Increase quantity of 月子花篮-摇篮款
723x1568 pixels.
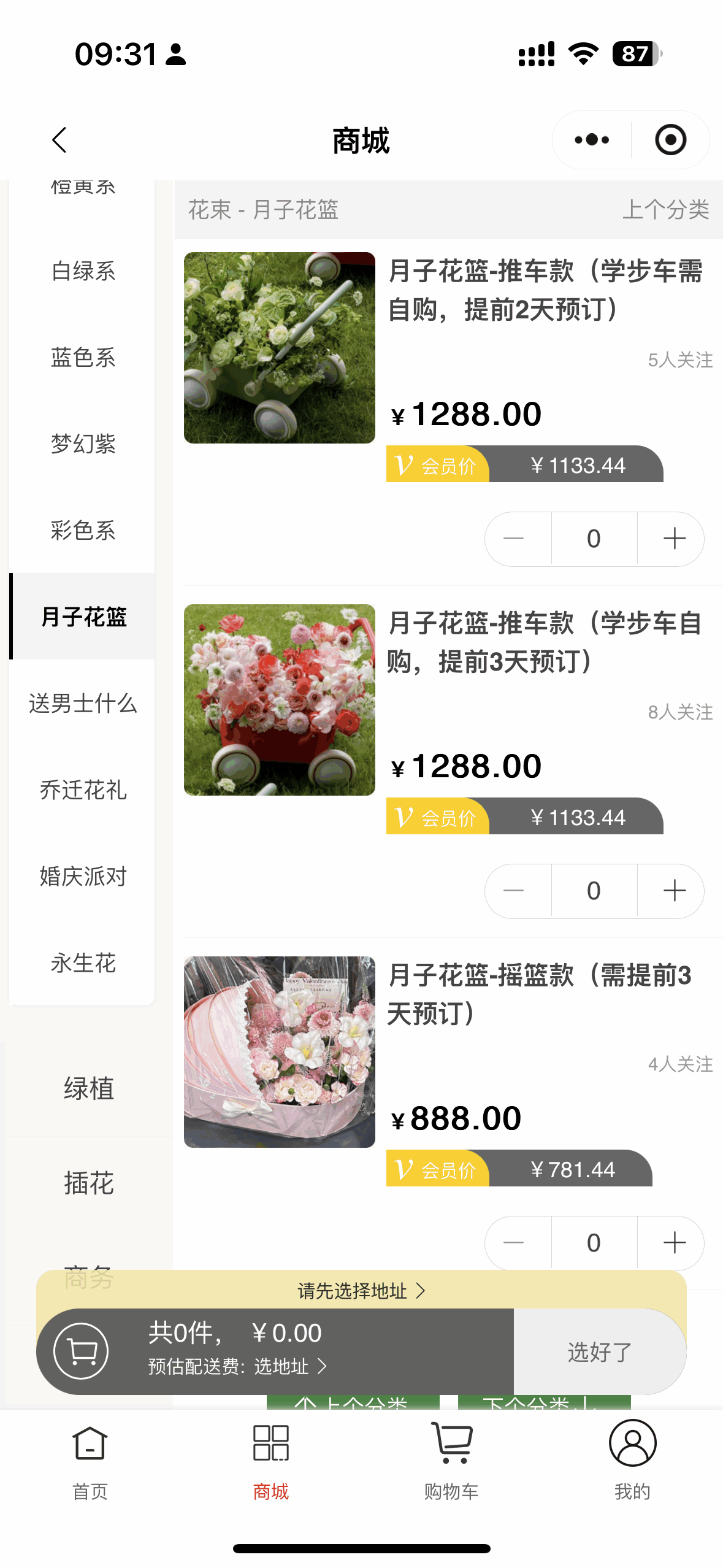click(674, 1243)
